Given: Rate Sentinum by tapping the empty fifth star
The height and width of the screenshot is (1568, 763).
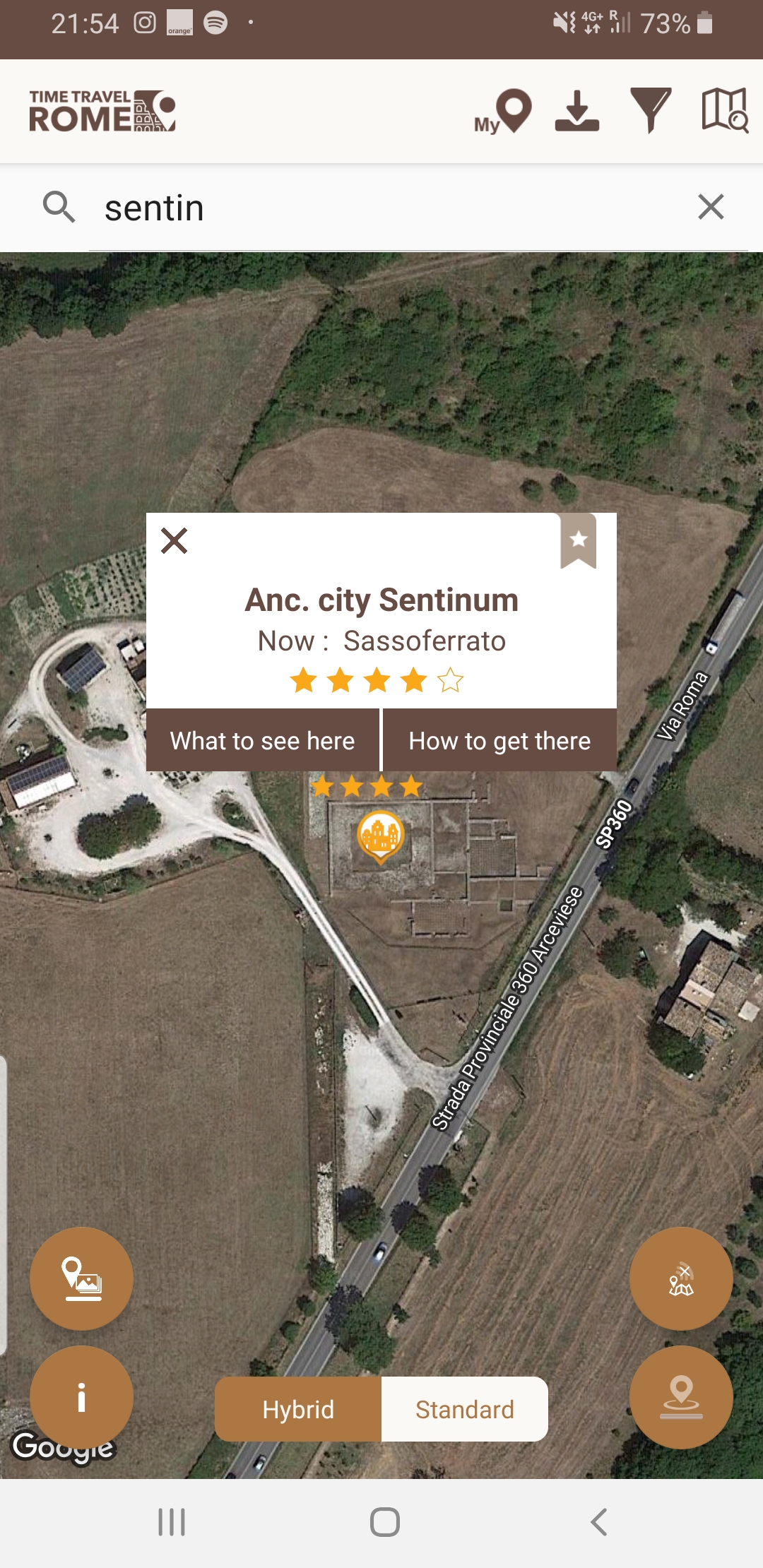Looking at the screenshot, I should (x=450, y=681).
